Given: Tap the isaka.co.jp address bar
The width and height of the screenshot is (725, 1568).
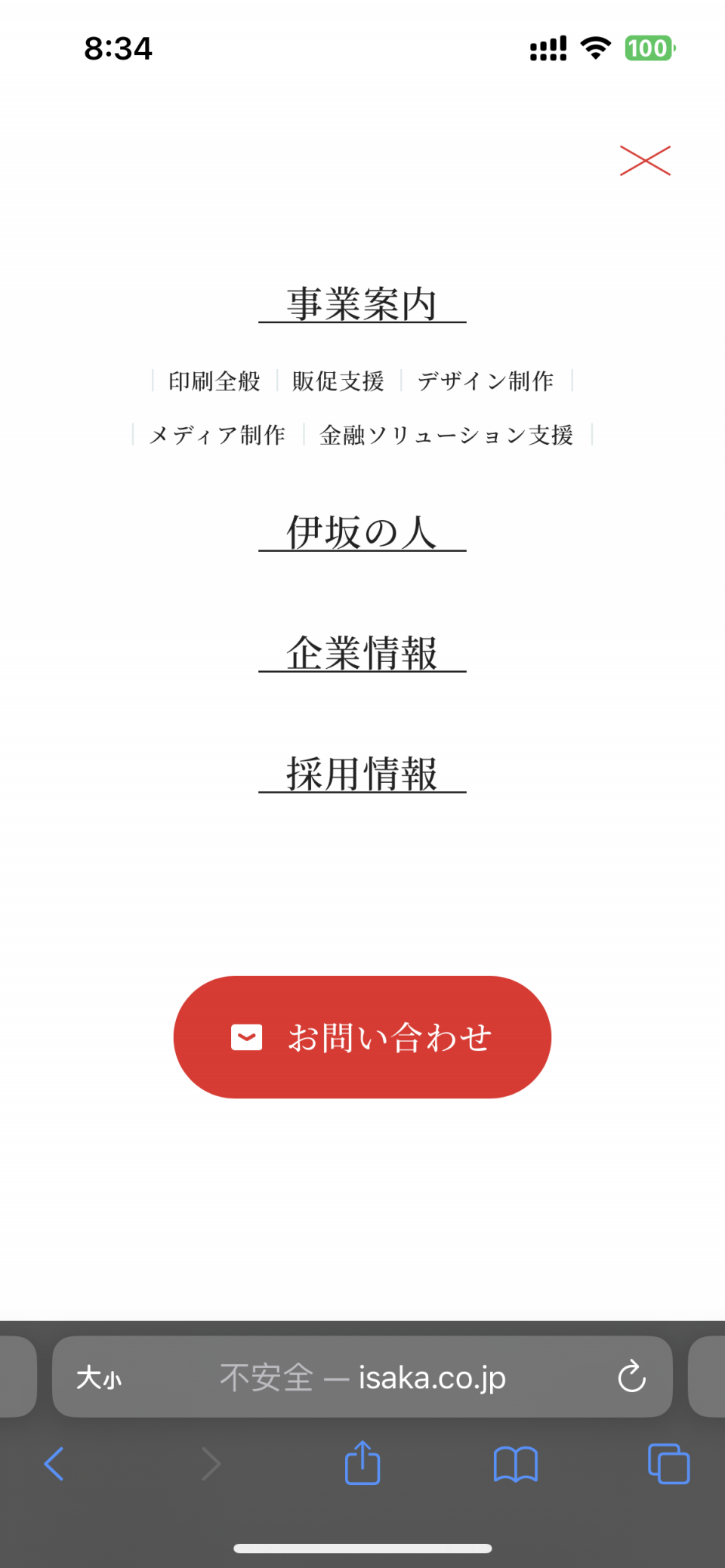Looking at the screenshot, I should point(362,1377).
